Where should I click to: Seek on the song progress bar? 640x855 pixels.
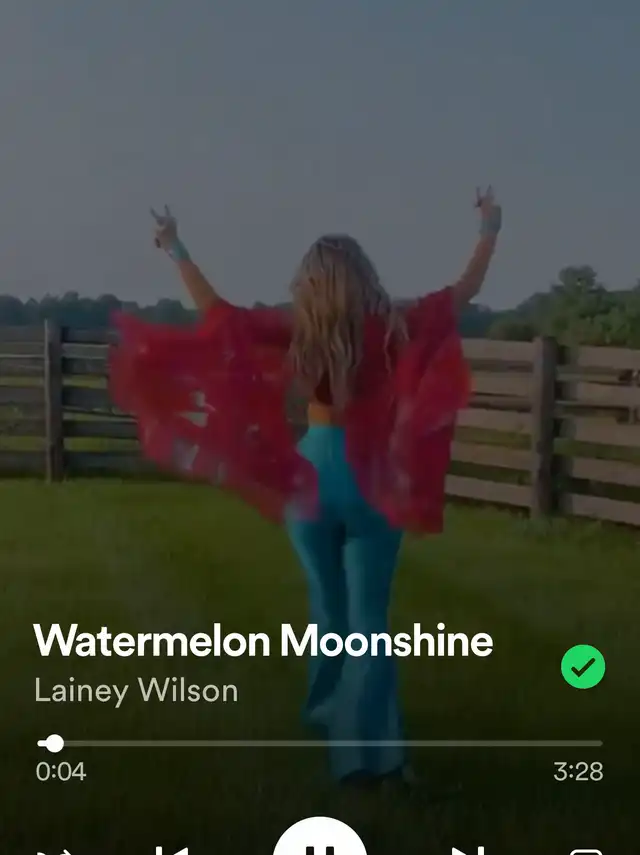320,743
